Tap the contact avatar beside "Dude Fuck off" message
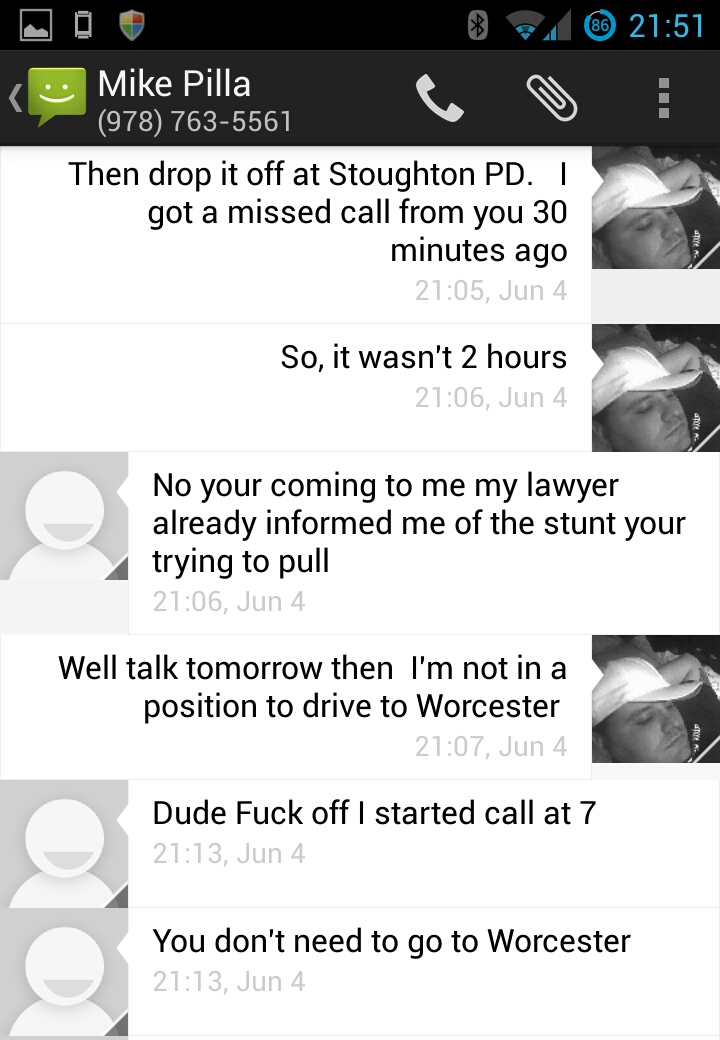The height and width of the screenshot is (1040, 720). pos(65,843)
